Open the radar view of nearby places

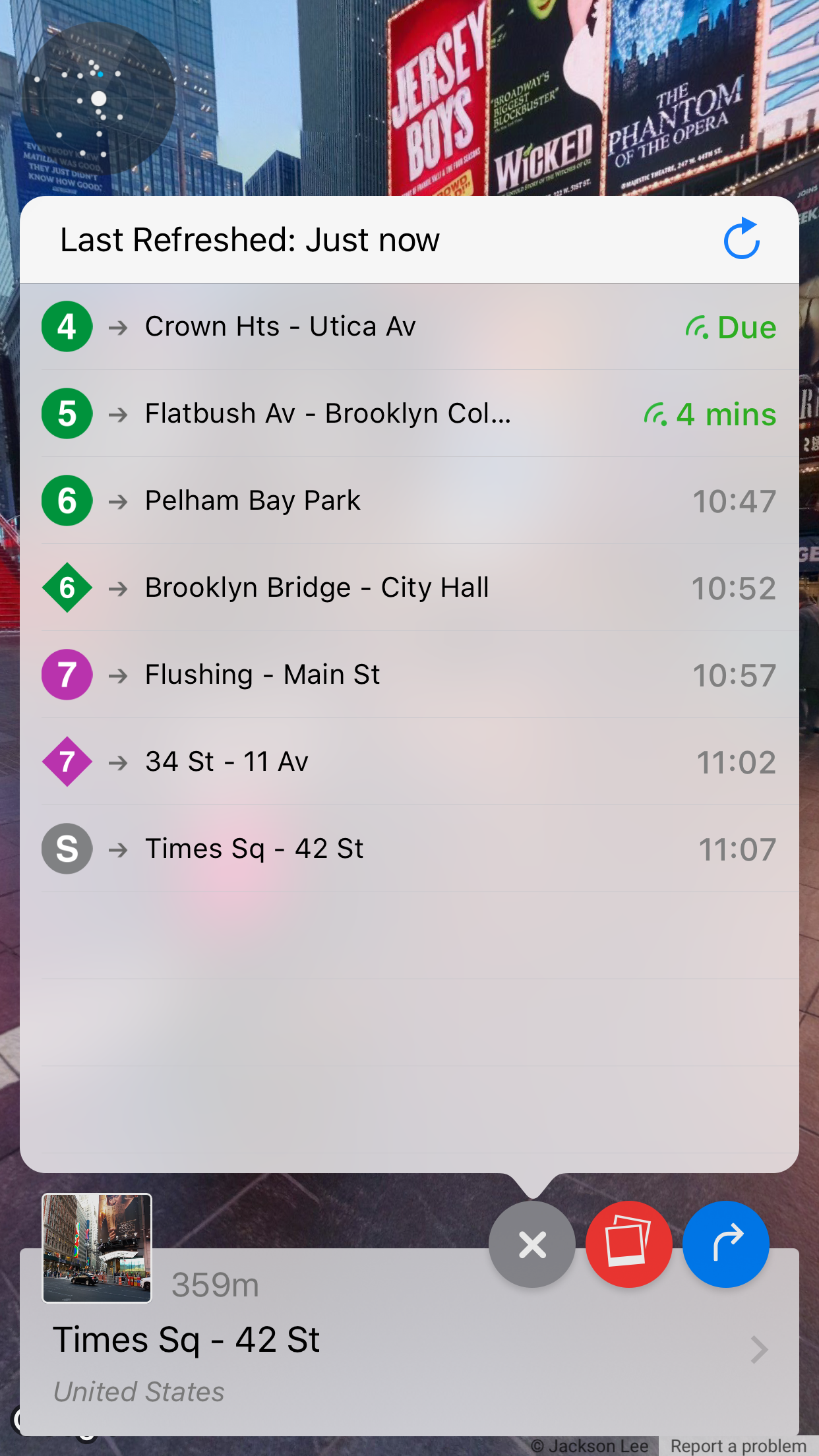click(99, 99)
